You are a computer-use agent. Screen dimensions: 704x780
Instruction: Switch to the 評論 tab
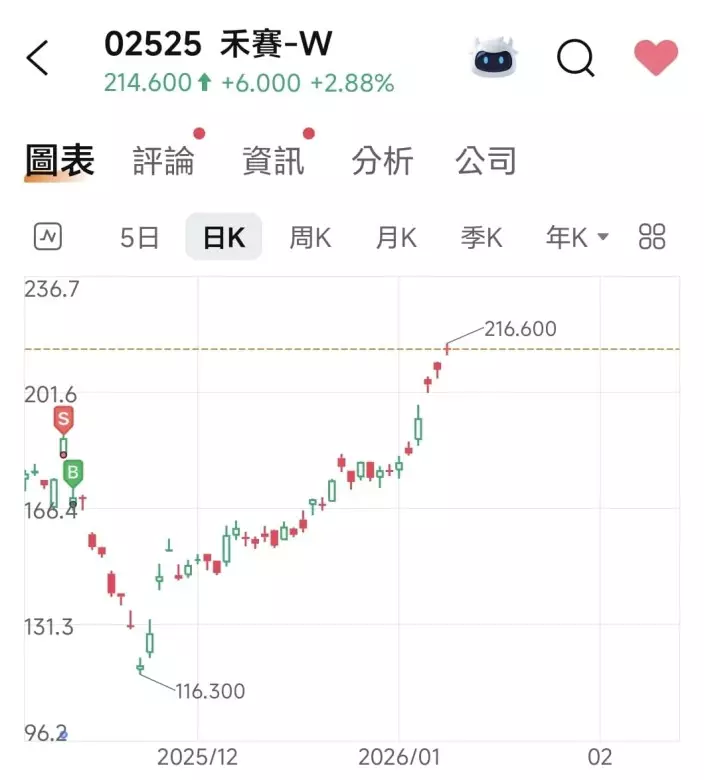(x=163, y=161)
